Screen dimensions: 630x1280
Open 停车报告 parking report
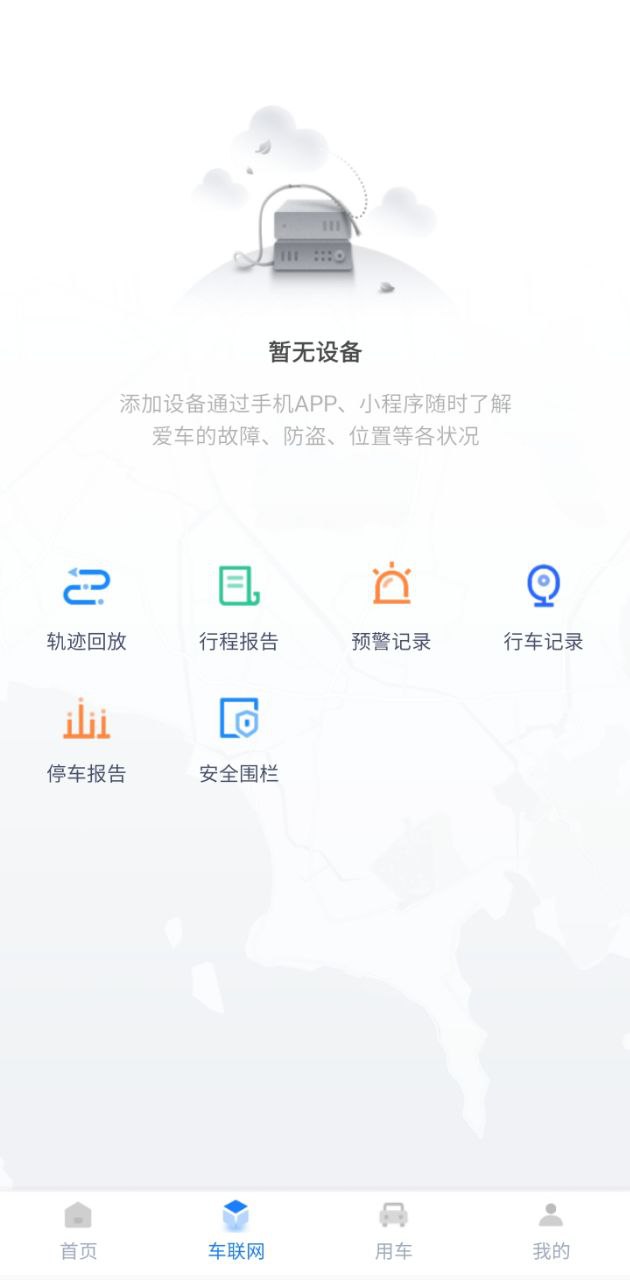[87, 738]
